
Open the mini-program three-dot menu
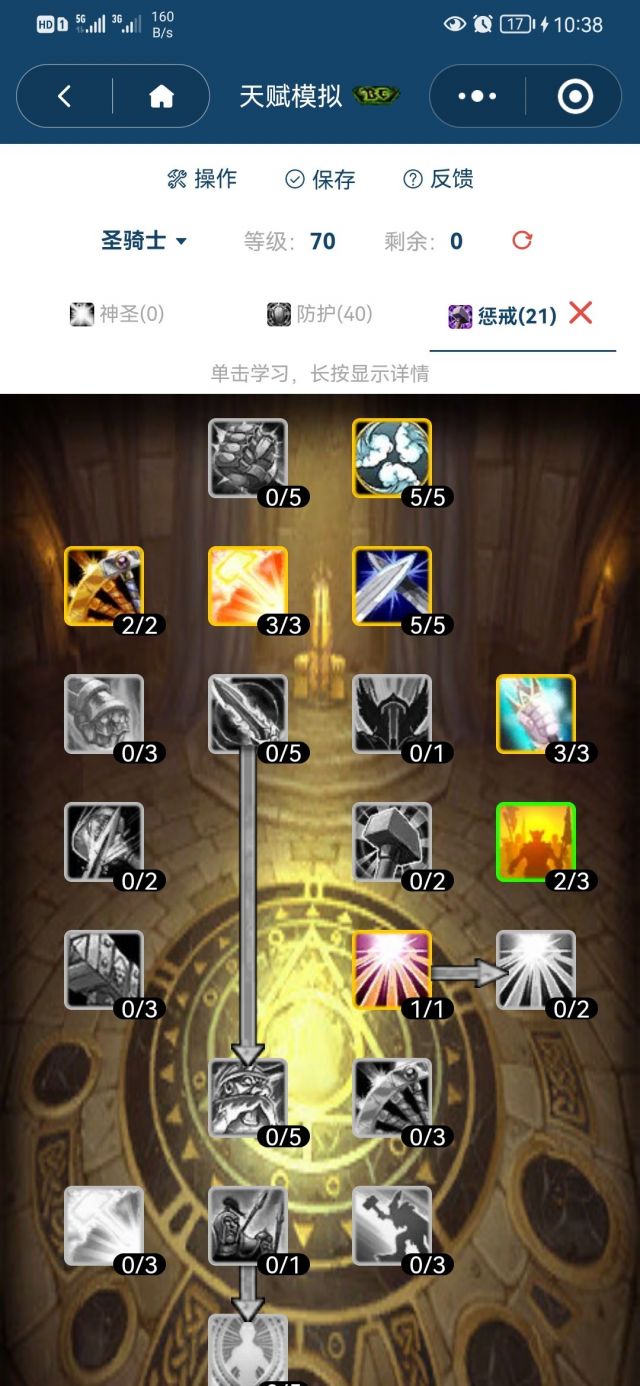pos(477,96)
